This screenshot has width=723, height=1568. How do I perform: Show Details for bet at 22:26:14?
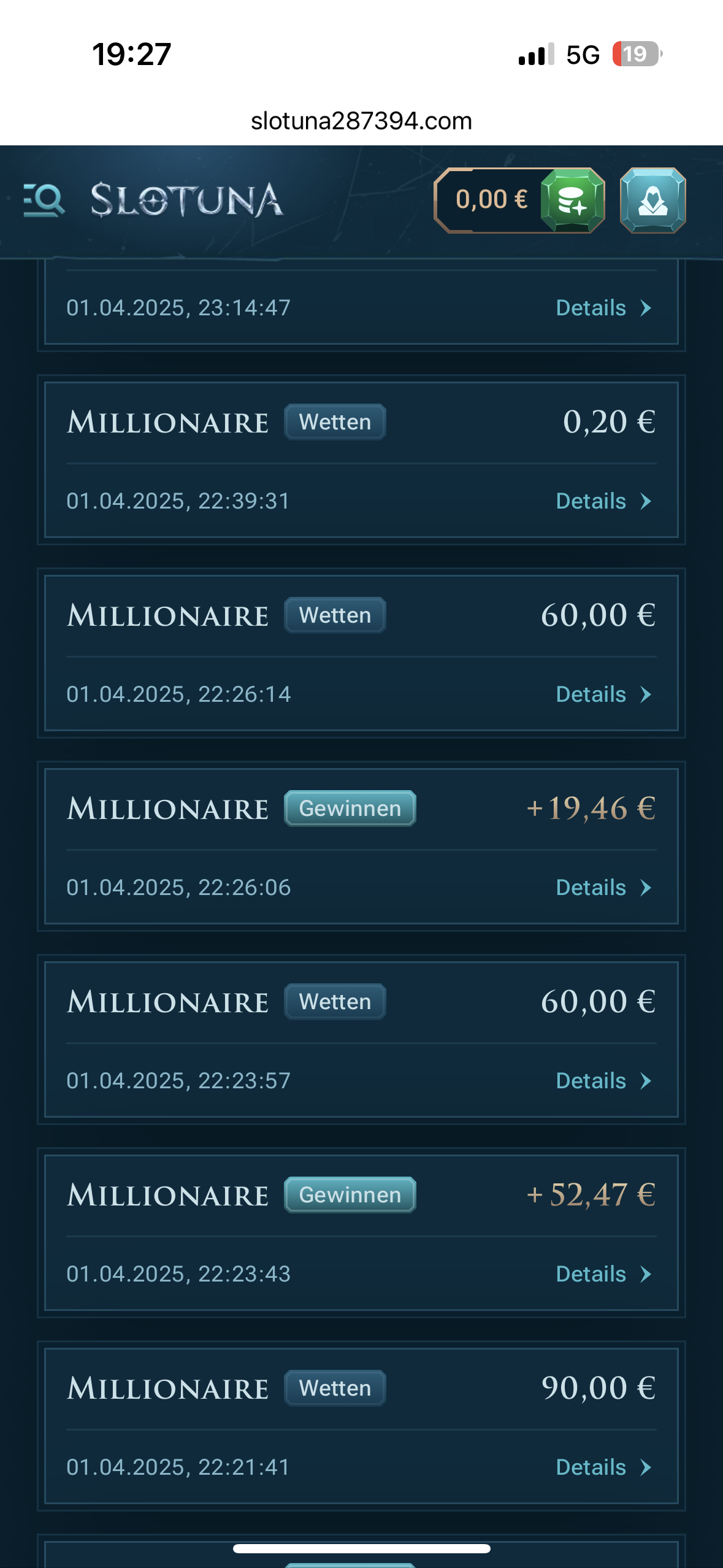coord(603,694)
